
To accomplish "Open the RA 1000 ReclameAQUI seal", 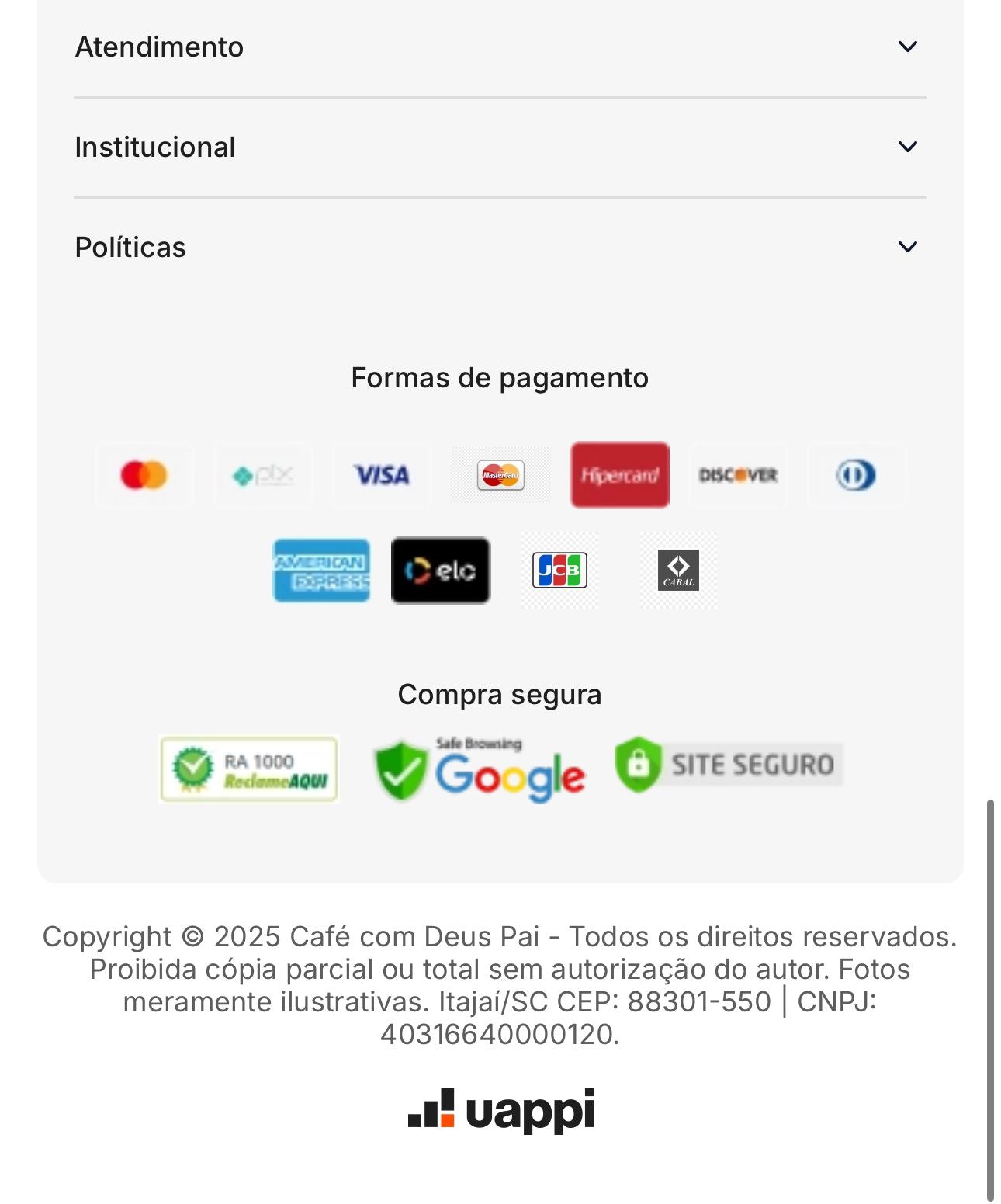I will [x=249, y=769].
